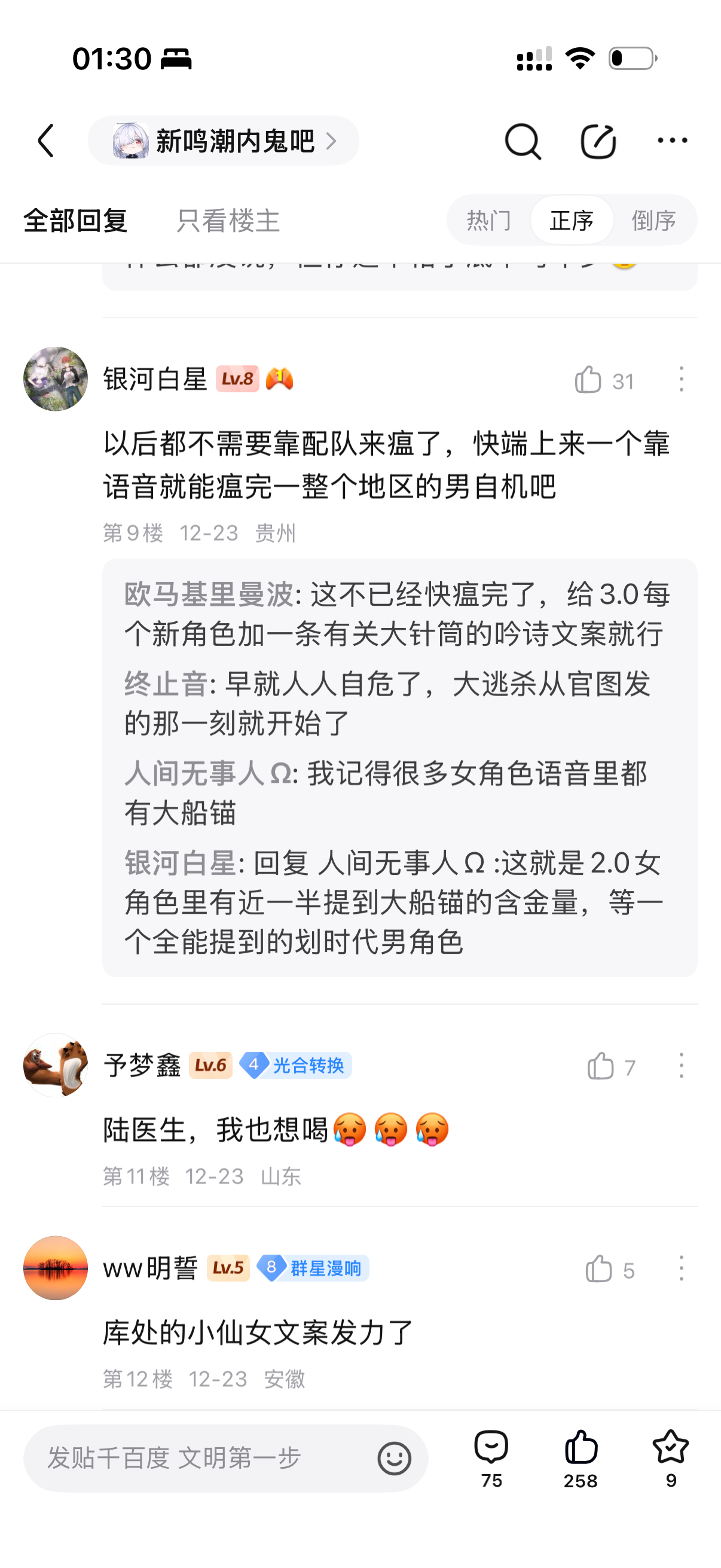Select 正序 reply ordering
This screenshot has width=721, height=1568.
pos(572,220)
